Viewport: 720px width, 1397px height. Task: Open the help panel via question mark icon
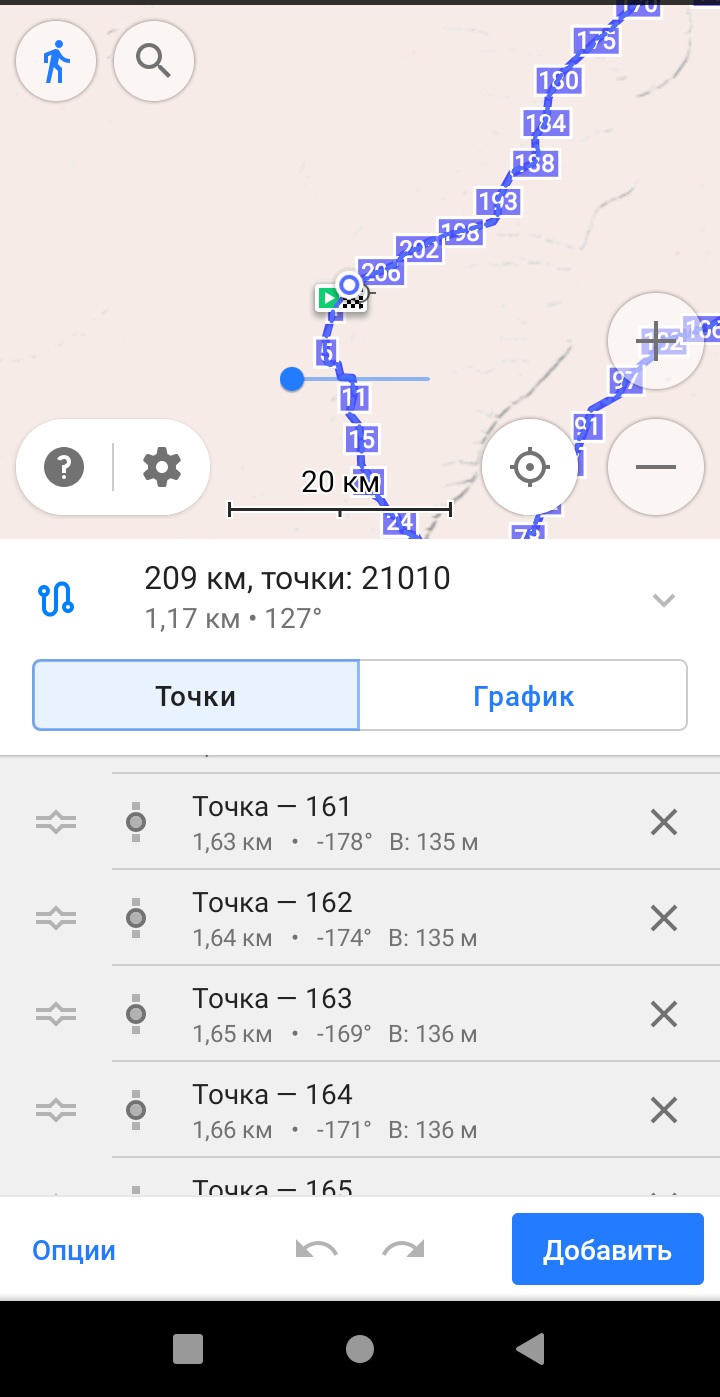[x=64, y=467]
